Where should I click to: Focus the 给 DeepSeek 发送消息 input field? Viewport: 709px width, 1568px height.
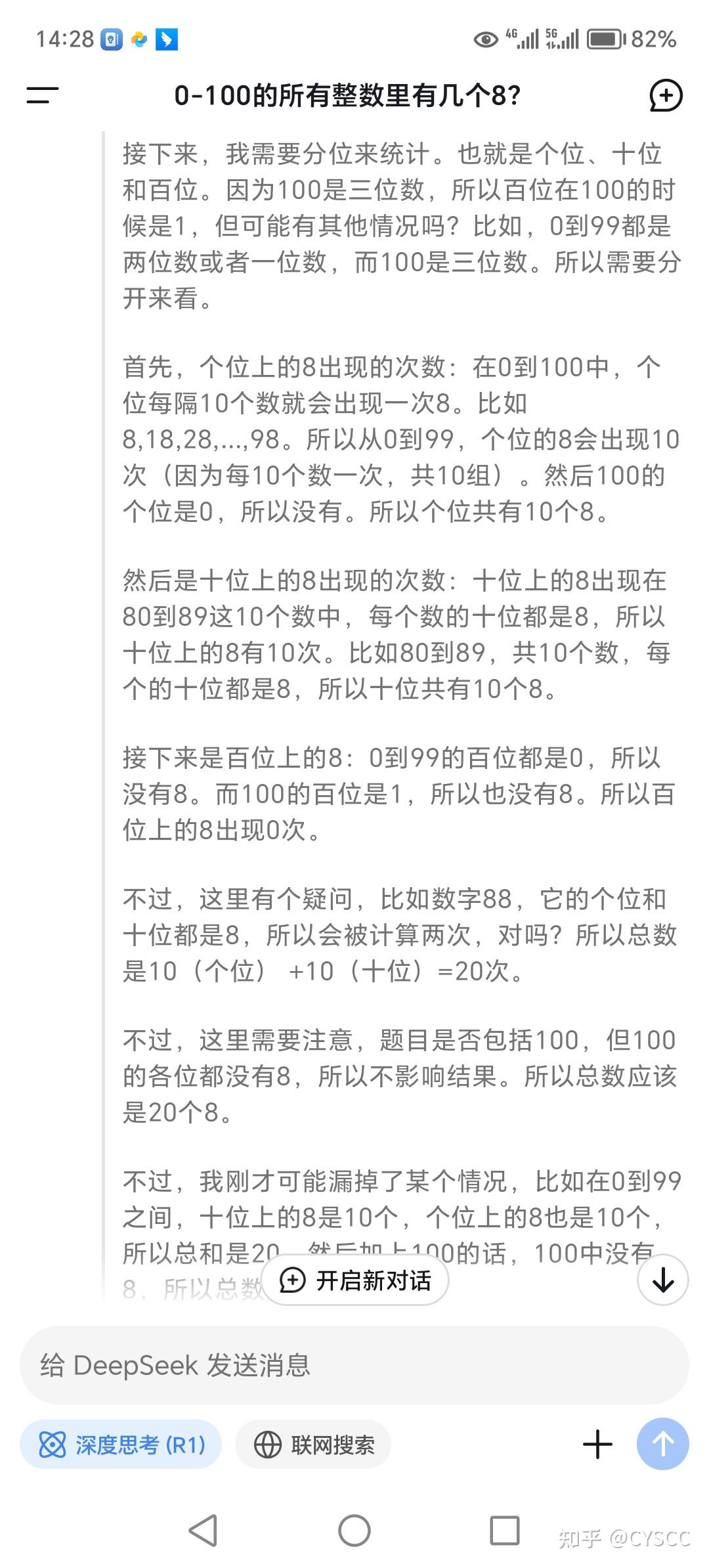tap(354, 1365)
